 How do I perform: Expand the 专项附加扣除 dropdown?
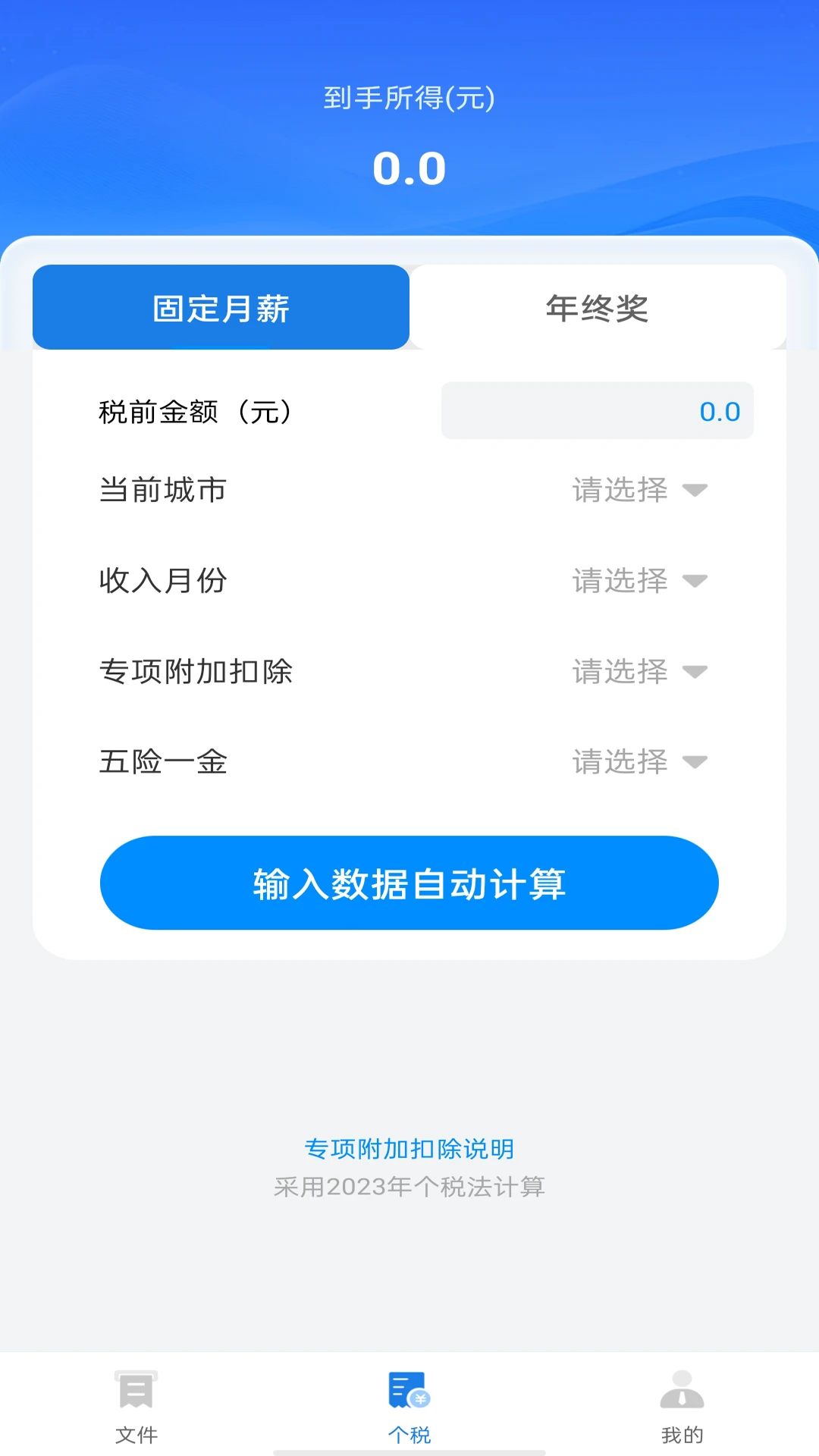point(639,671)
